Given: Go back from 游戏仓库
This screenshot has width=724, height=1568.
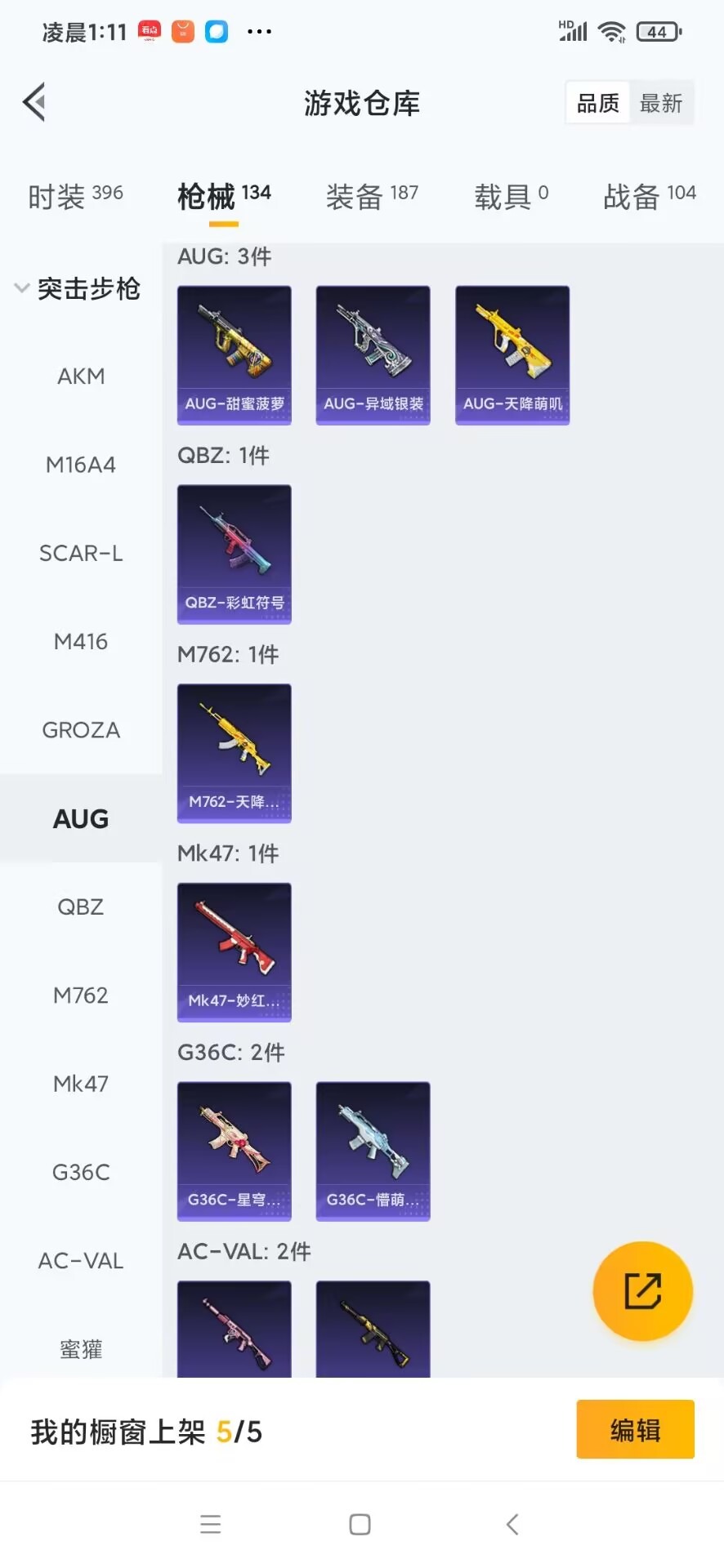Looking at the screenshot, I should click(x=34, y=103).
